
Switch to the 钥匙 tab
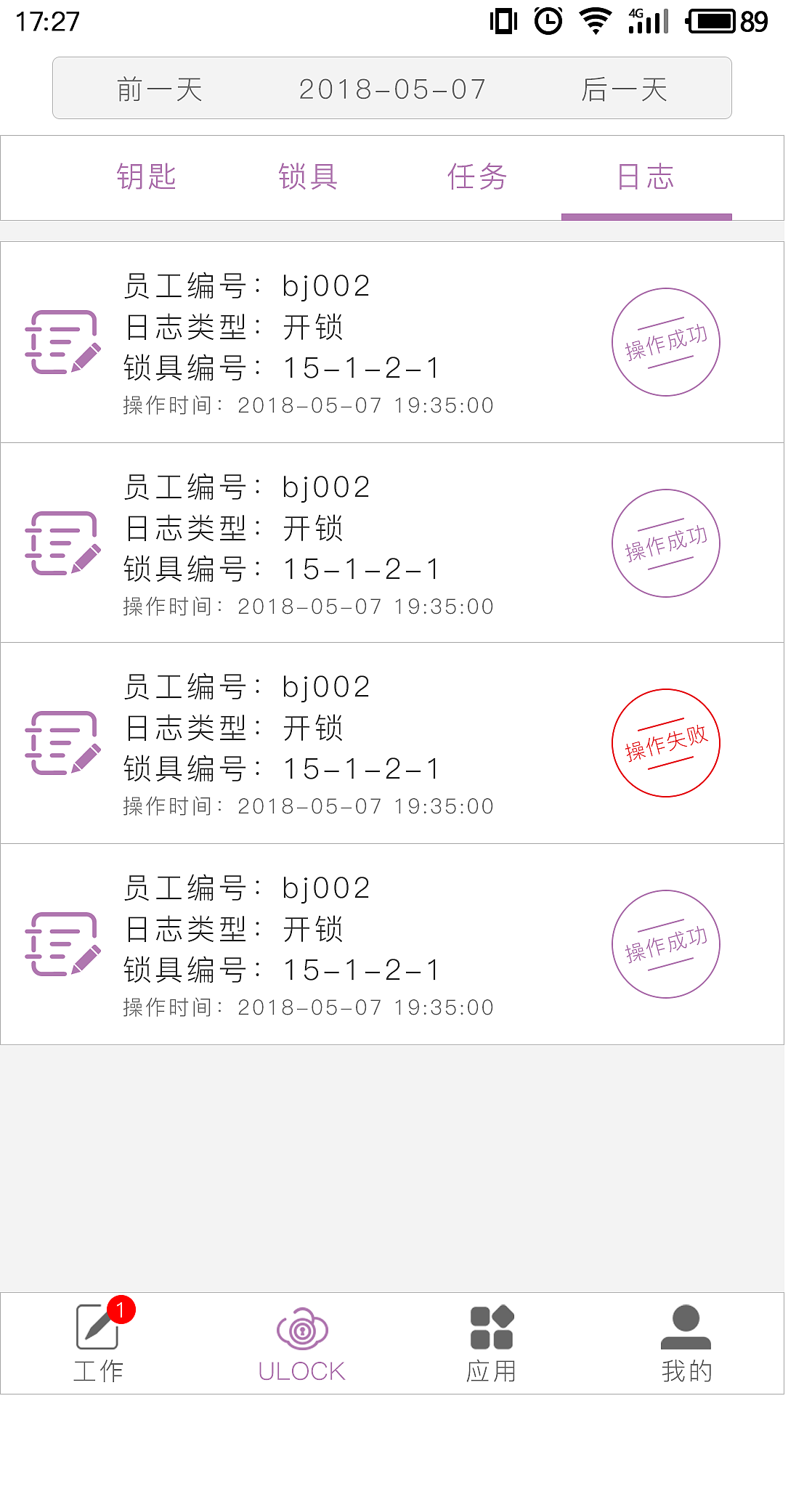[x=147, y=176]
